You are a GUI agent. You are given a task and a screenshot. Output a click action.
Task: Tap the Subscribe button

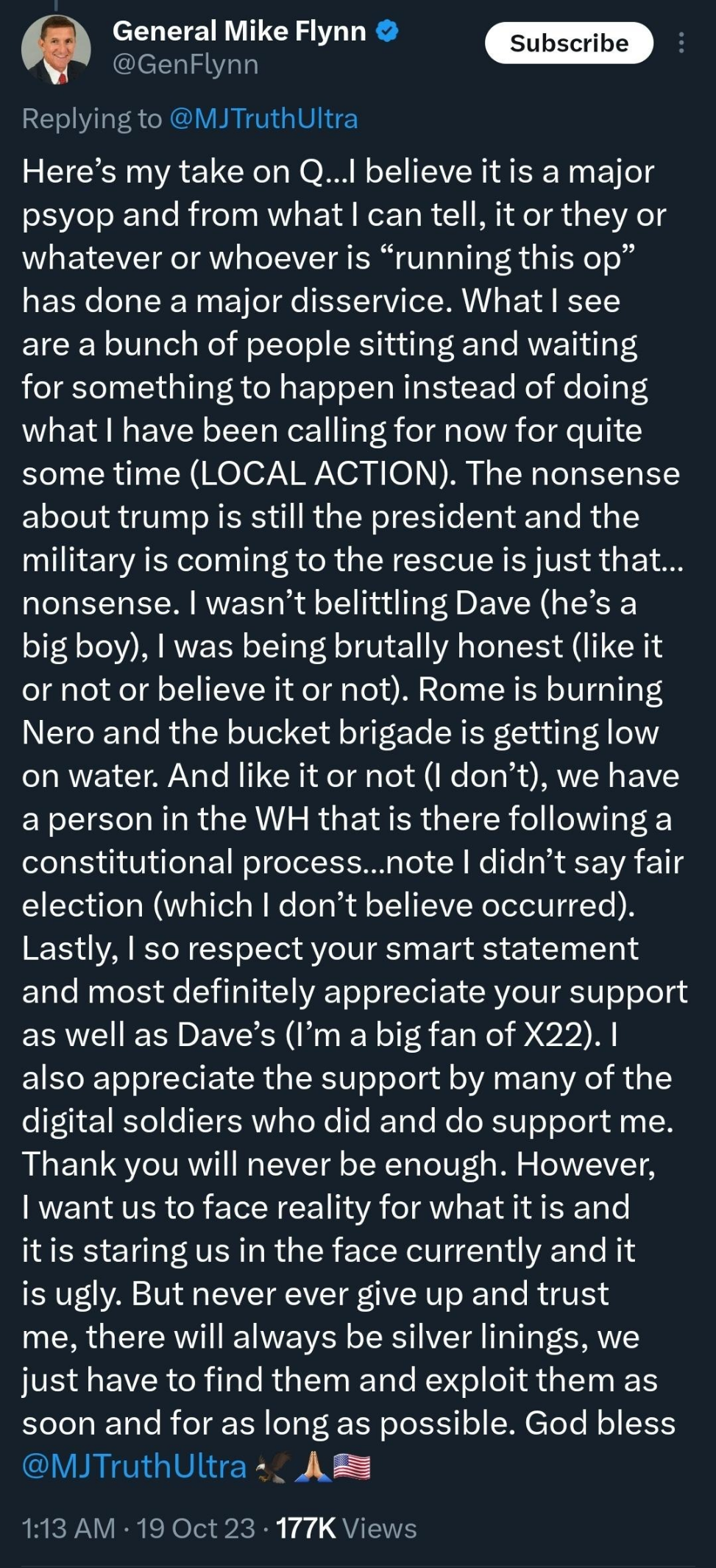click(x=569, y=43)
